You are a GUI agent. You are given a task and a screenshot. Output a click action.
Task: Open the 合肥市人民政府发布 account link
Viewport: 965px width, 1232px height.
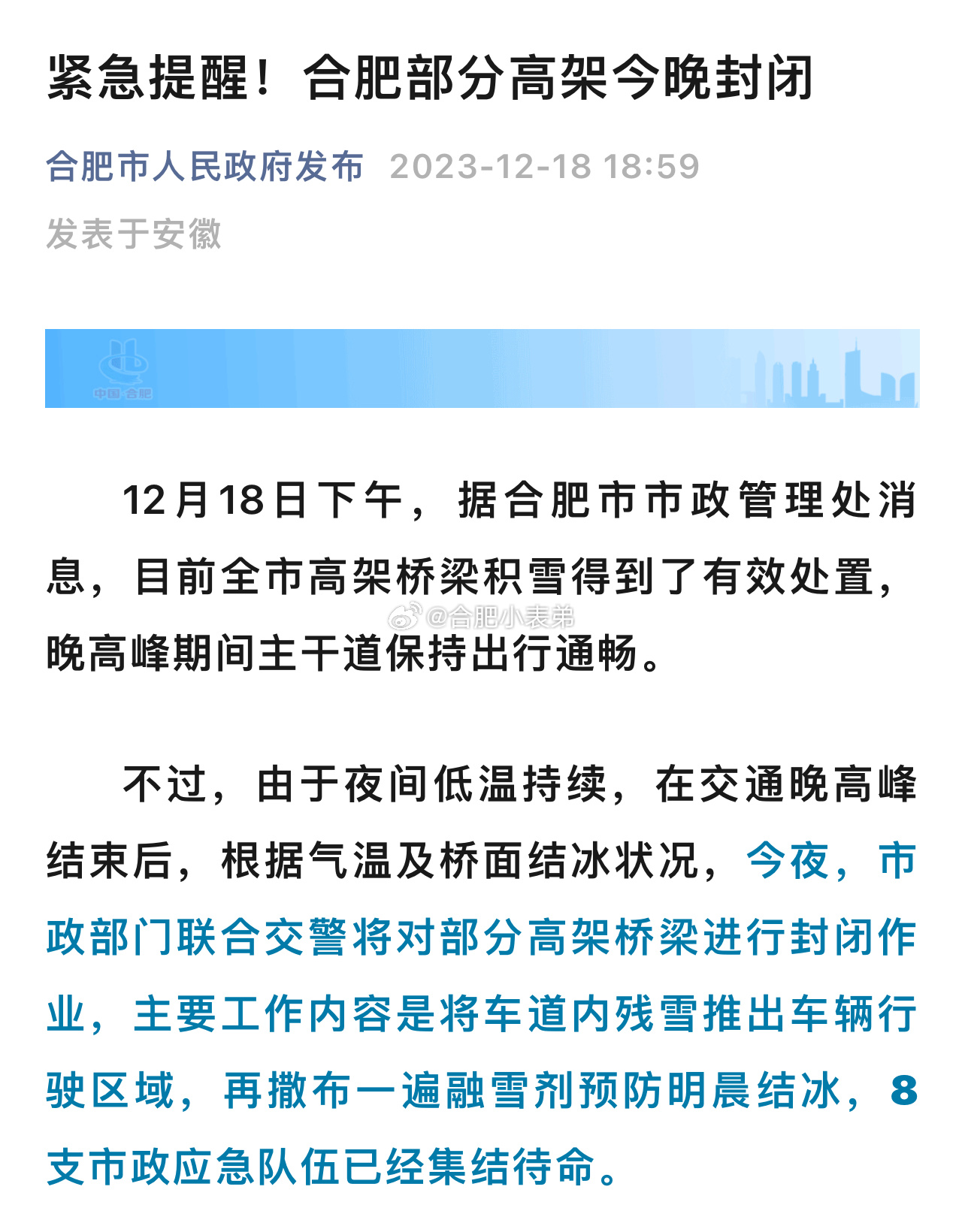tap(204, 167)
